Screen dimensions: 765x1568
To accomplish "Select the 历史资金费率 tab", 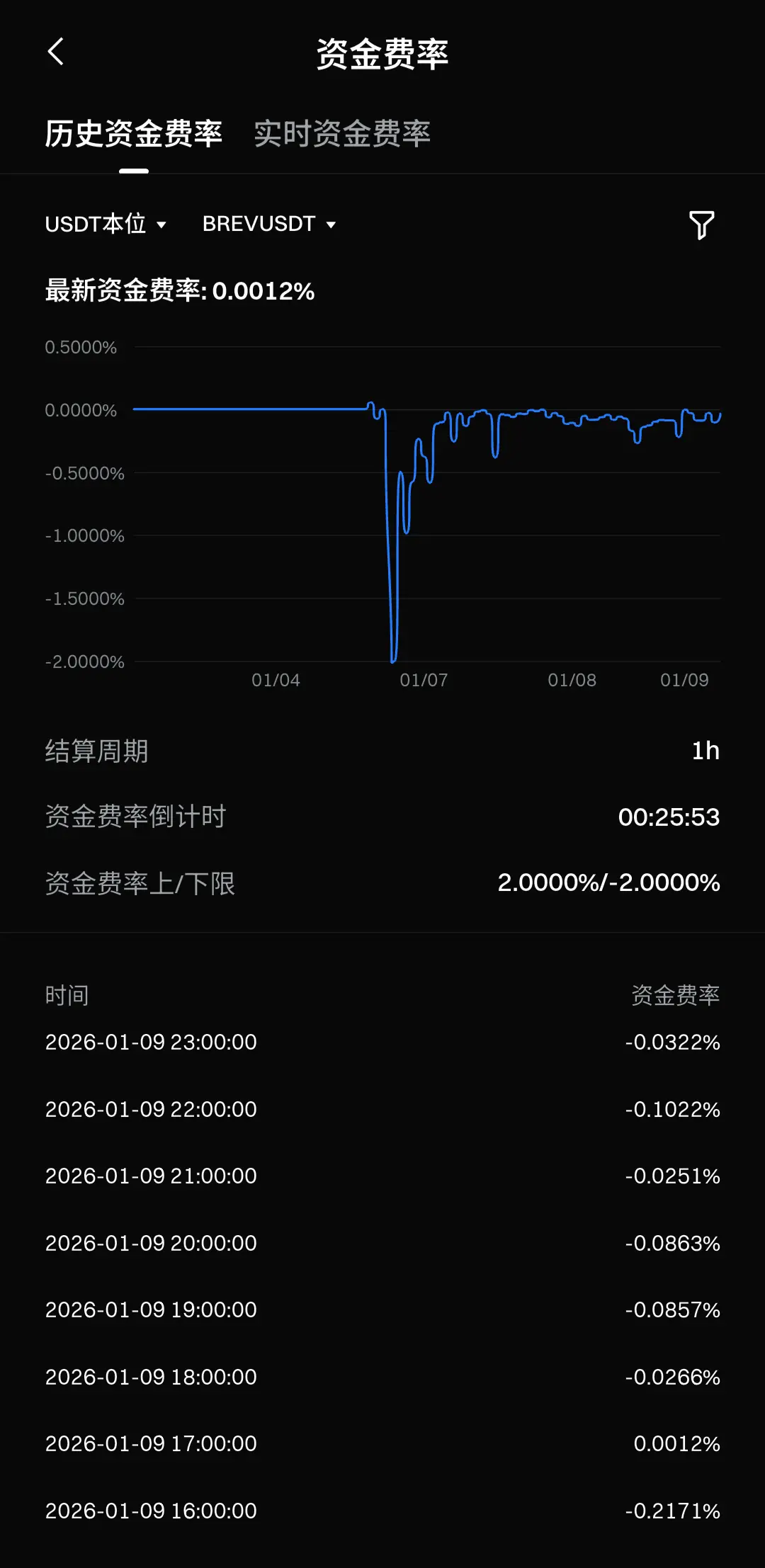I will tap(133, 133).
